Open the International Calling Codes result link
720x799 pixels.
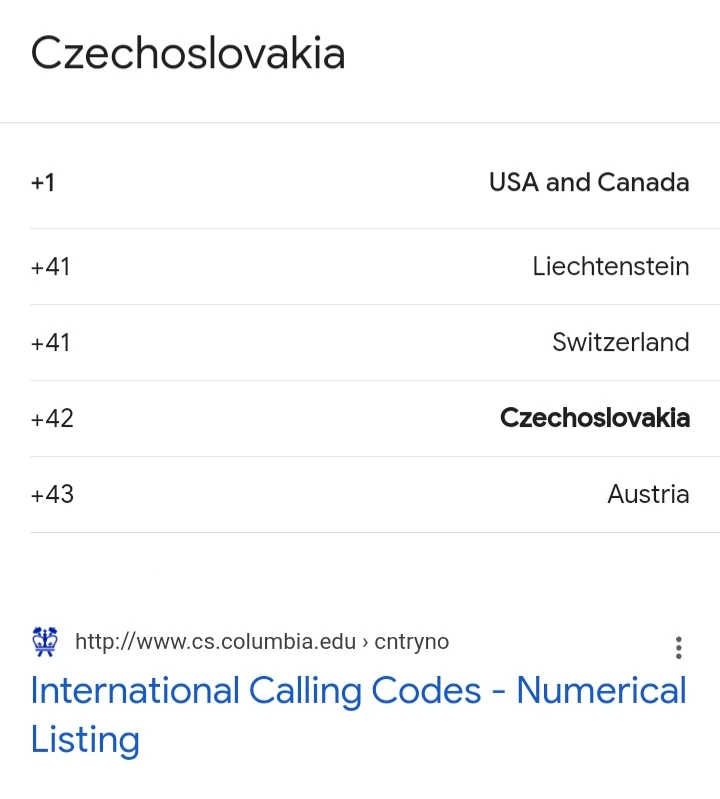pyautogui.click(x=359, y=714)
